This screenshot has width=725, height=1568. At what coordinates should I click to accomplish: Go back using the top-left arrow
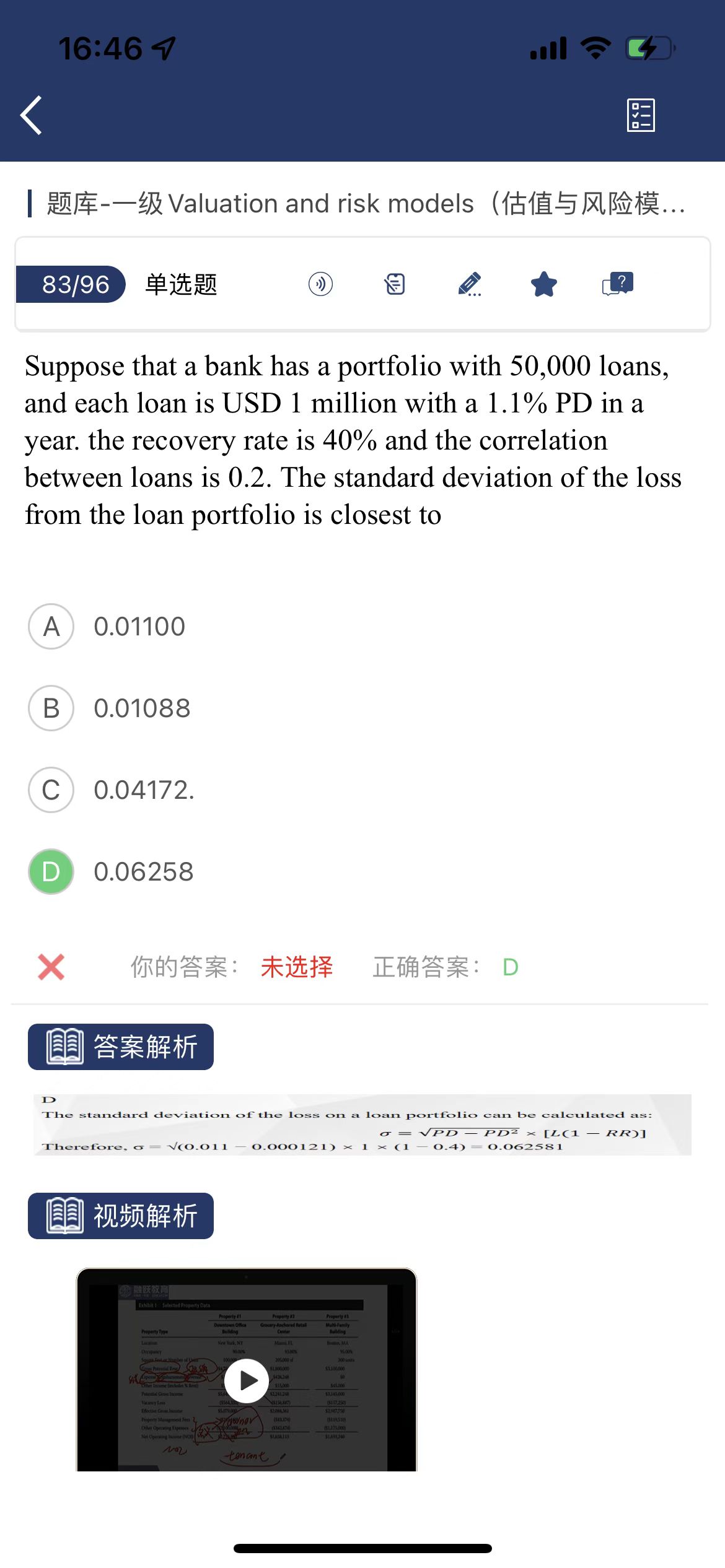(32, 115)
